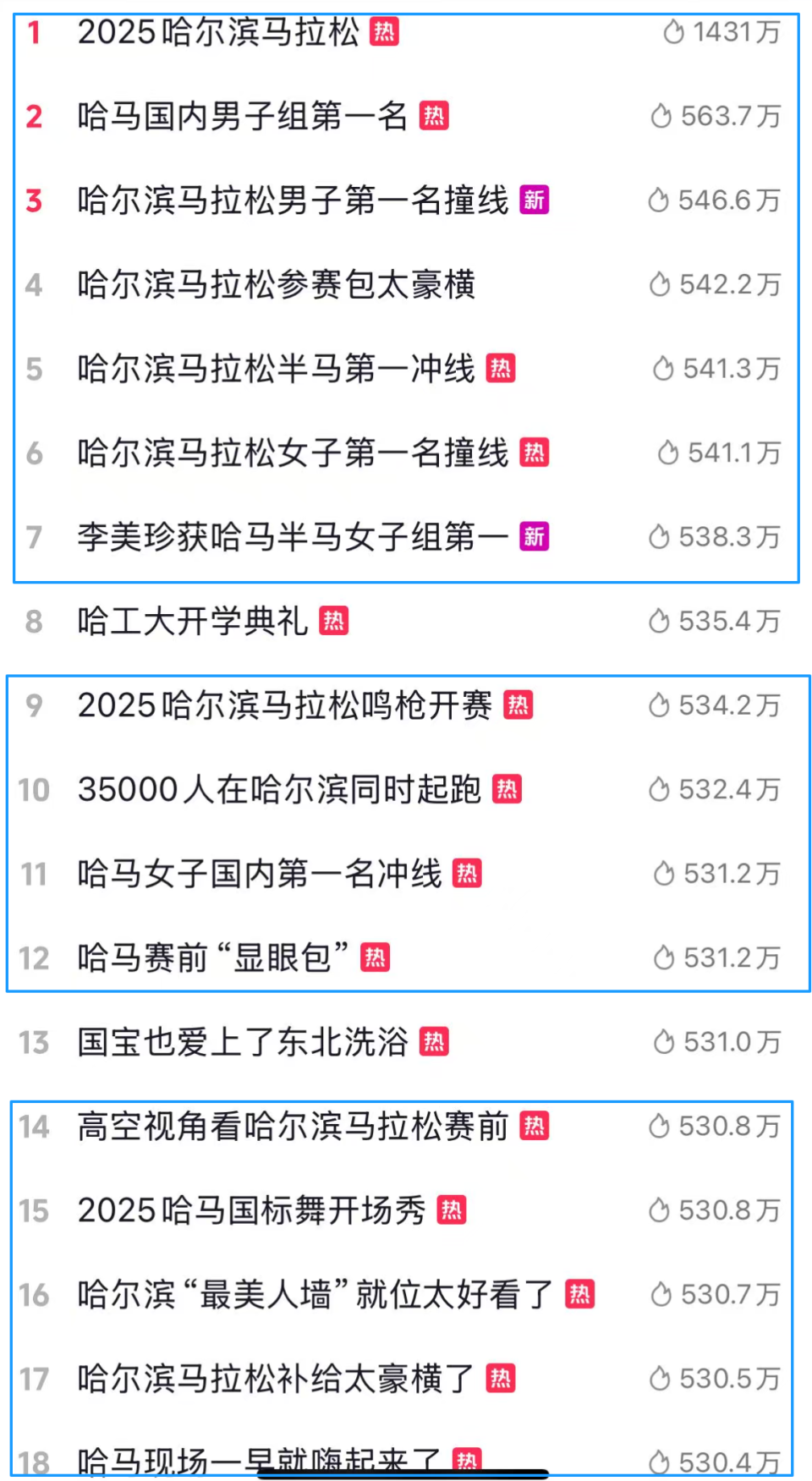This screenshot has height=1481, width=812.
Task: Click the 热 badge on 哈尔滨马拉松半马第一冲线
Action: coord(502,369)
